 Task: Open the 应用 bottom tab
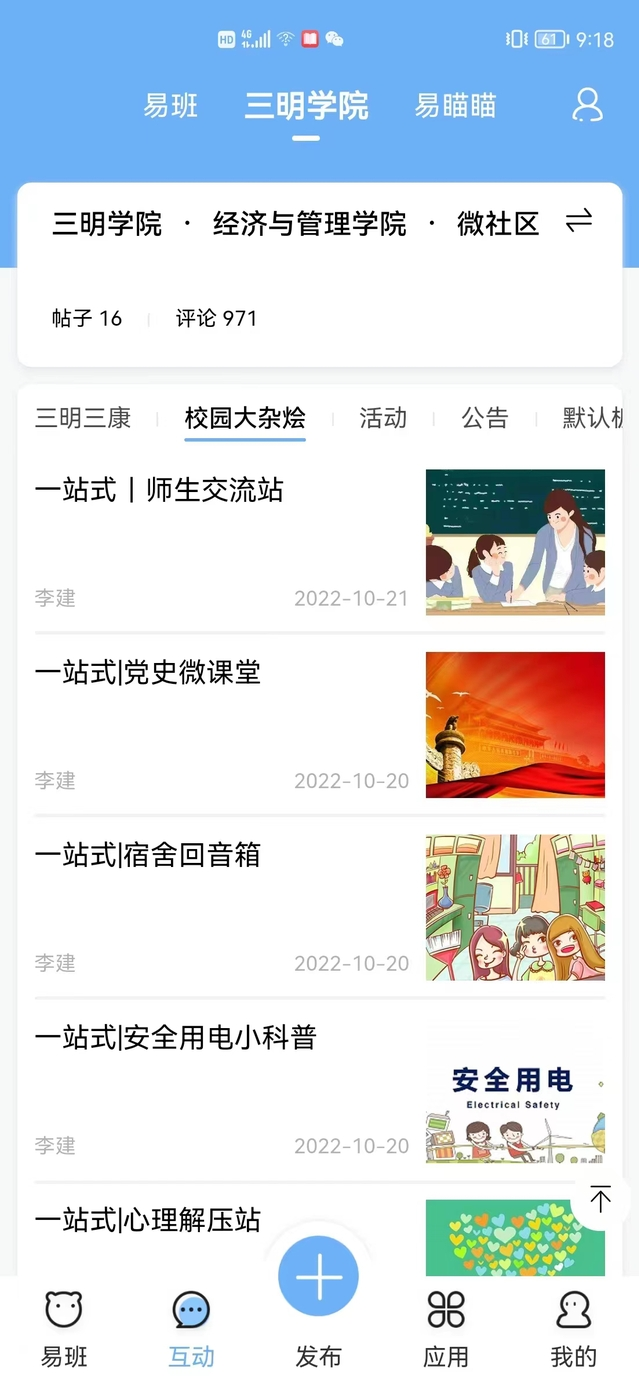point(446,1327)
